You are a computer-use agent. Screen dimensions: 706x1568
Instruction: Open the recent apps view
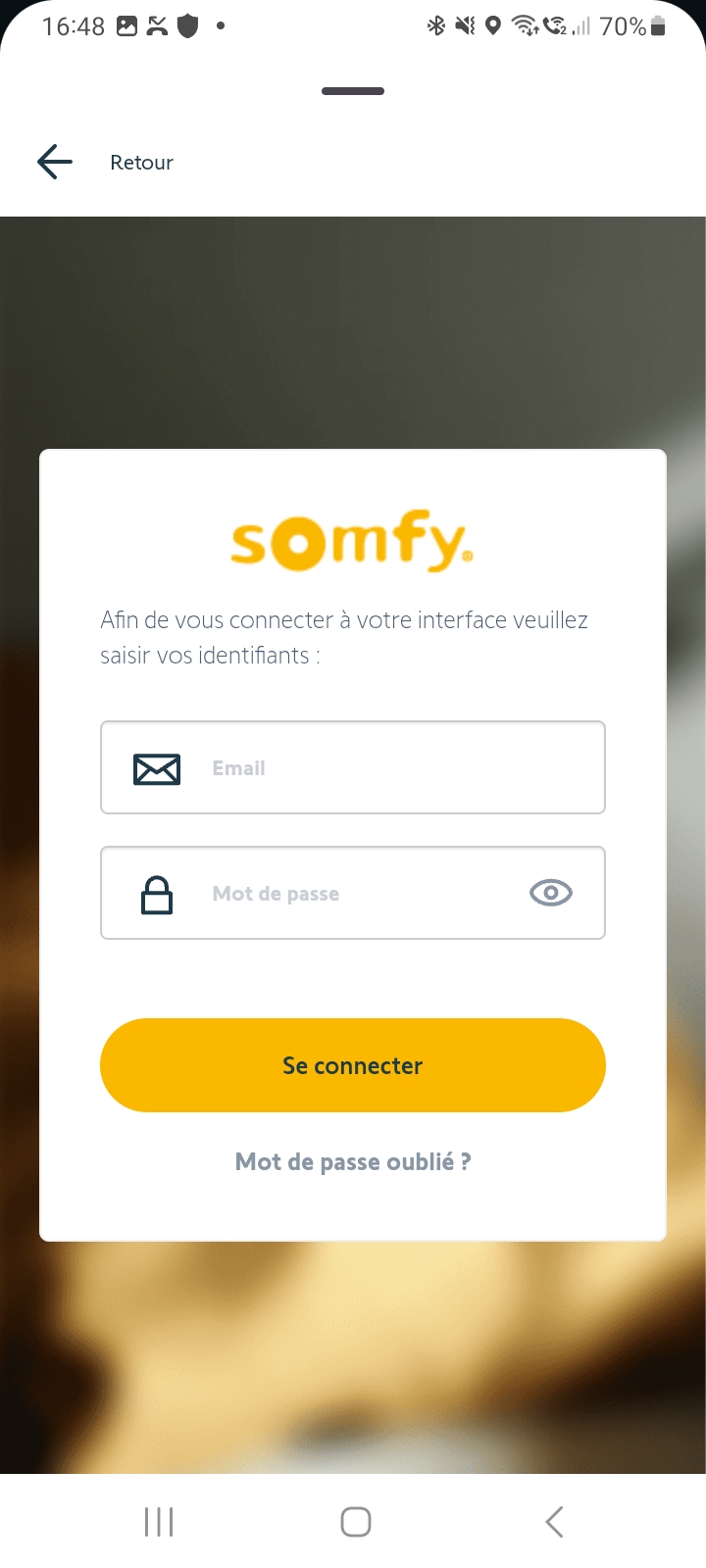159,1522
